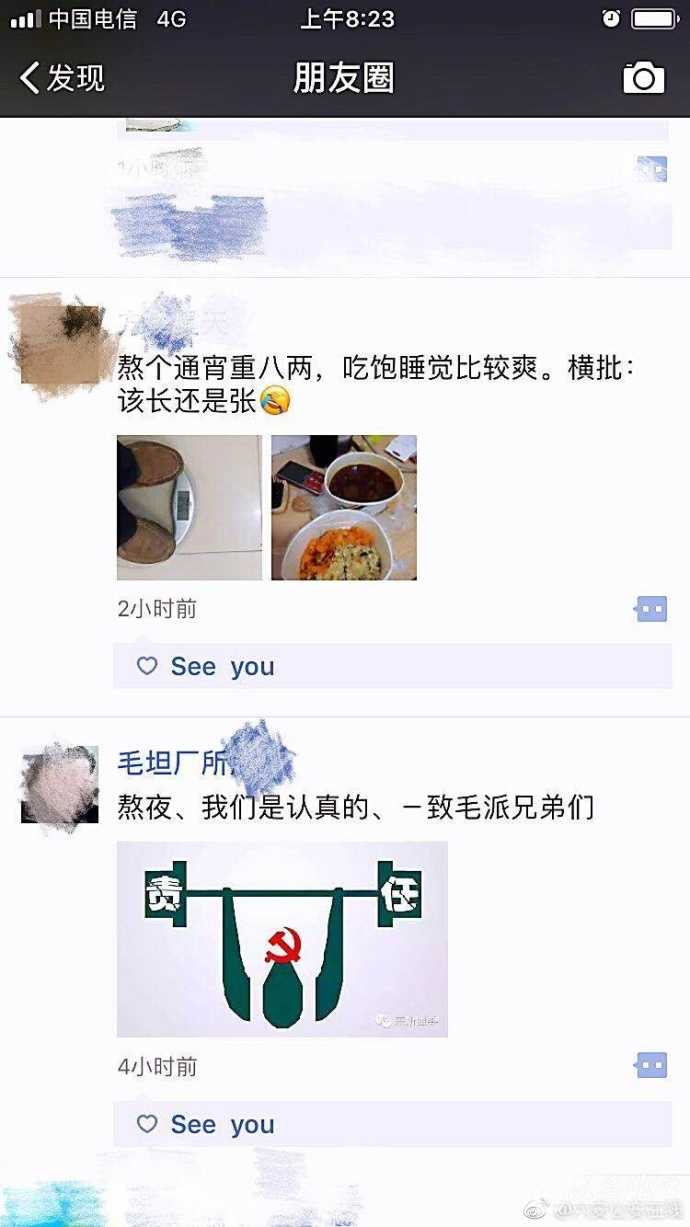The image size is (690, 1227).
Task: Open comment menu on the 4小时前 post
Action: [x=651, y=1066]
